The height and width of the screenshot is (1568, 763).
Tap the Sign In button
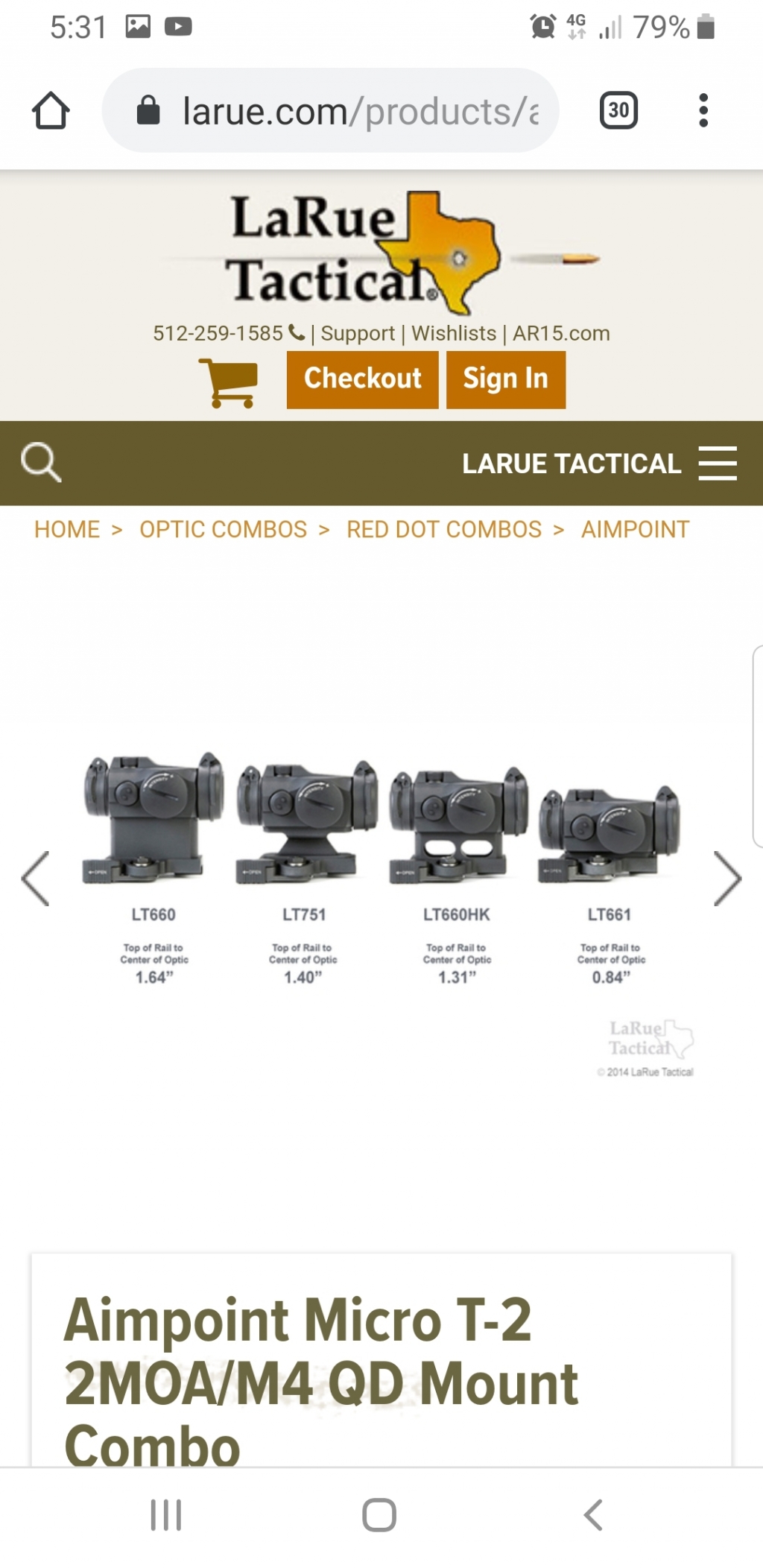(506, 379)
